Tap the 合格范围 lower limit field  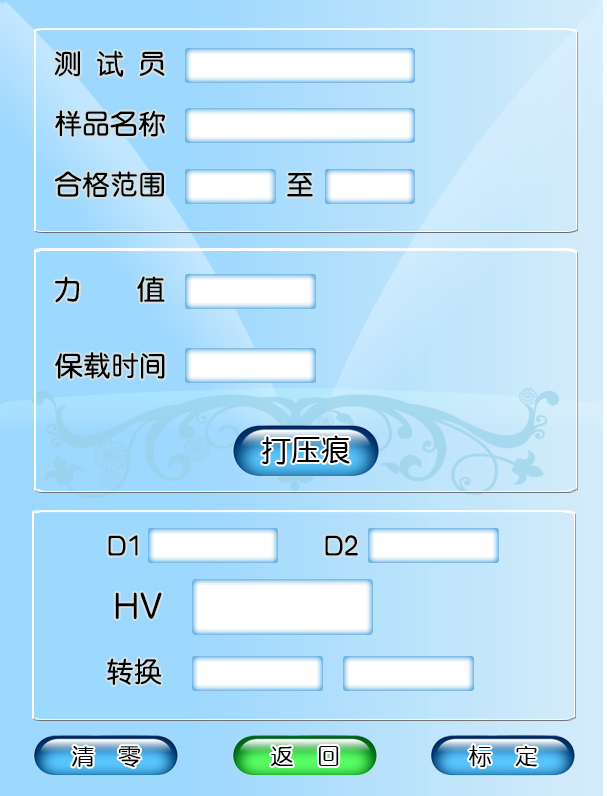click(x=230, y=186)
